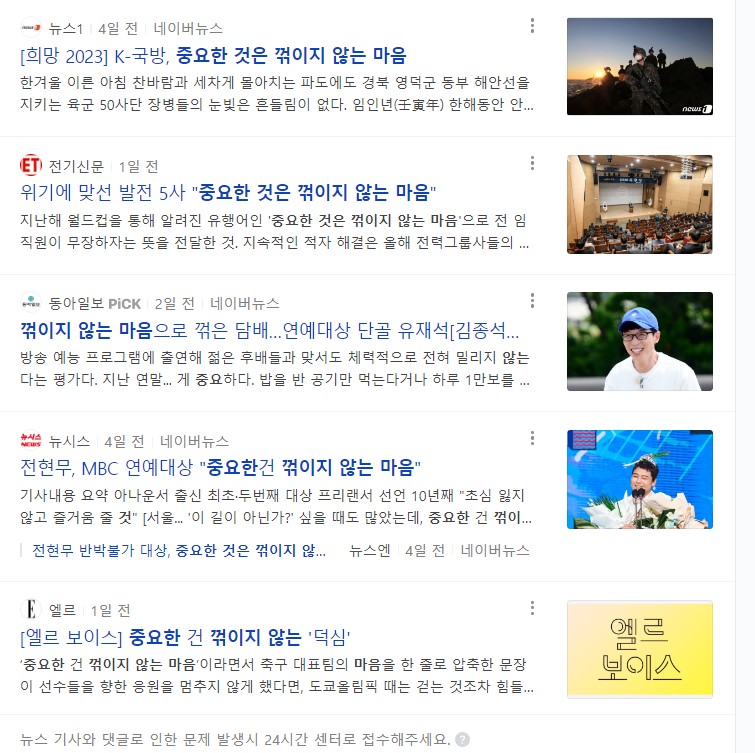Open 유재석 photo thumbnail

[x=639, y=341]
